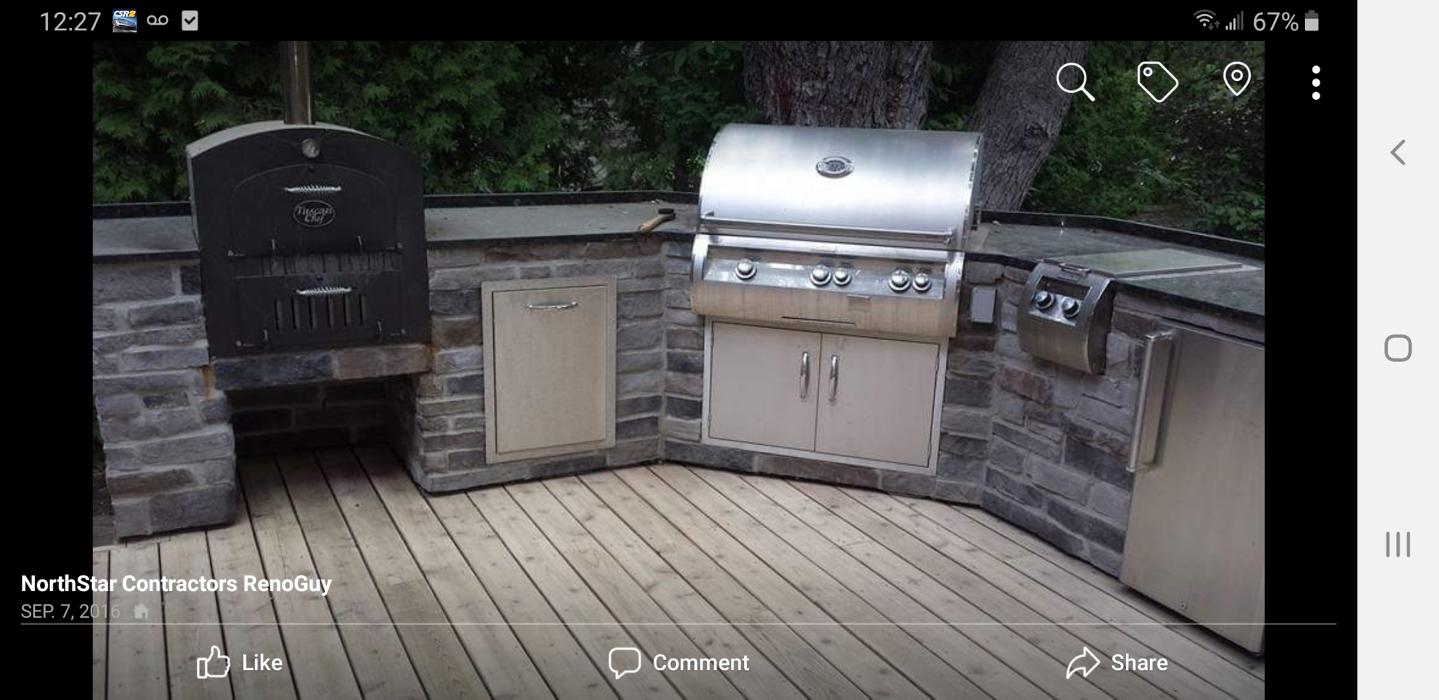
Task: Go to the phone's home screen
Action: 1398,348
